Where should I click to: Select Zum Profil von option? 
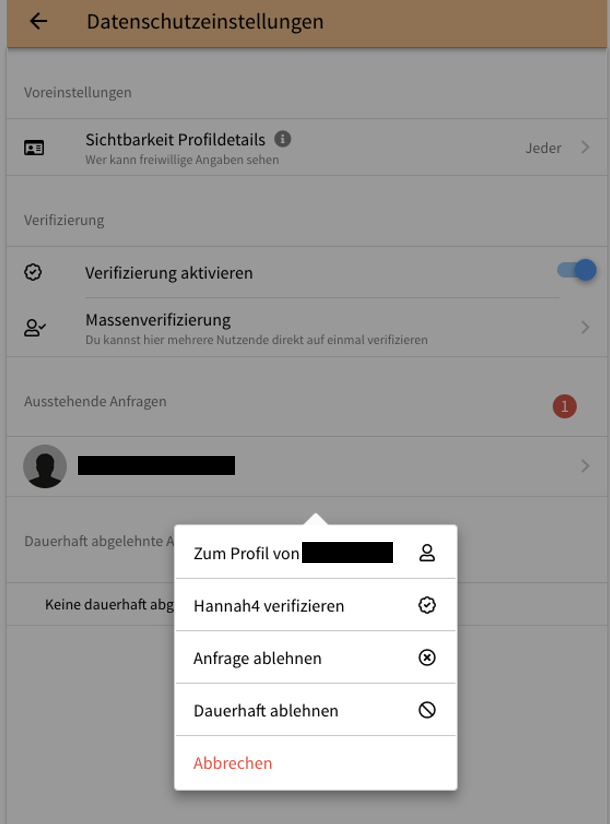[315, 552]
